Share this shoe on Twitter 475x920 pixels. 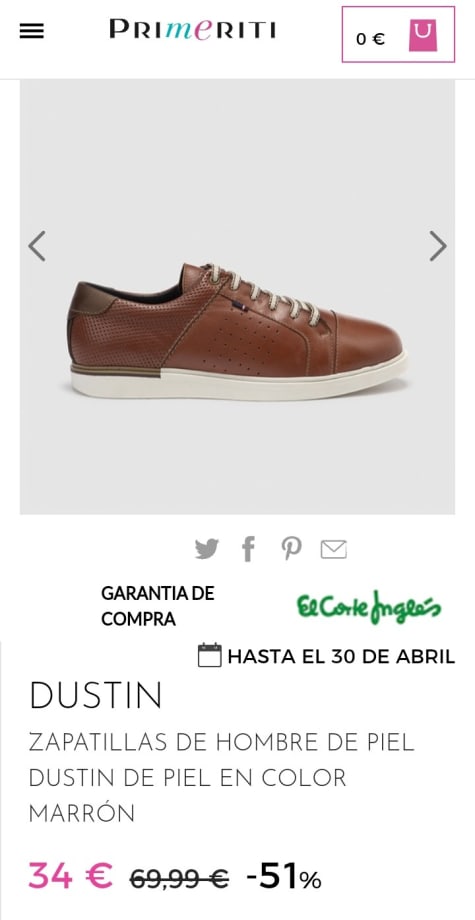(x=206, y=549)
